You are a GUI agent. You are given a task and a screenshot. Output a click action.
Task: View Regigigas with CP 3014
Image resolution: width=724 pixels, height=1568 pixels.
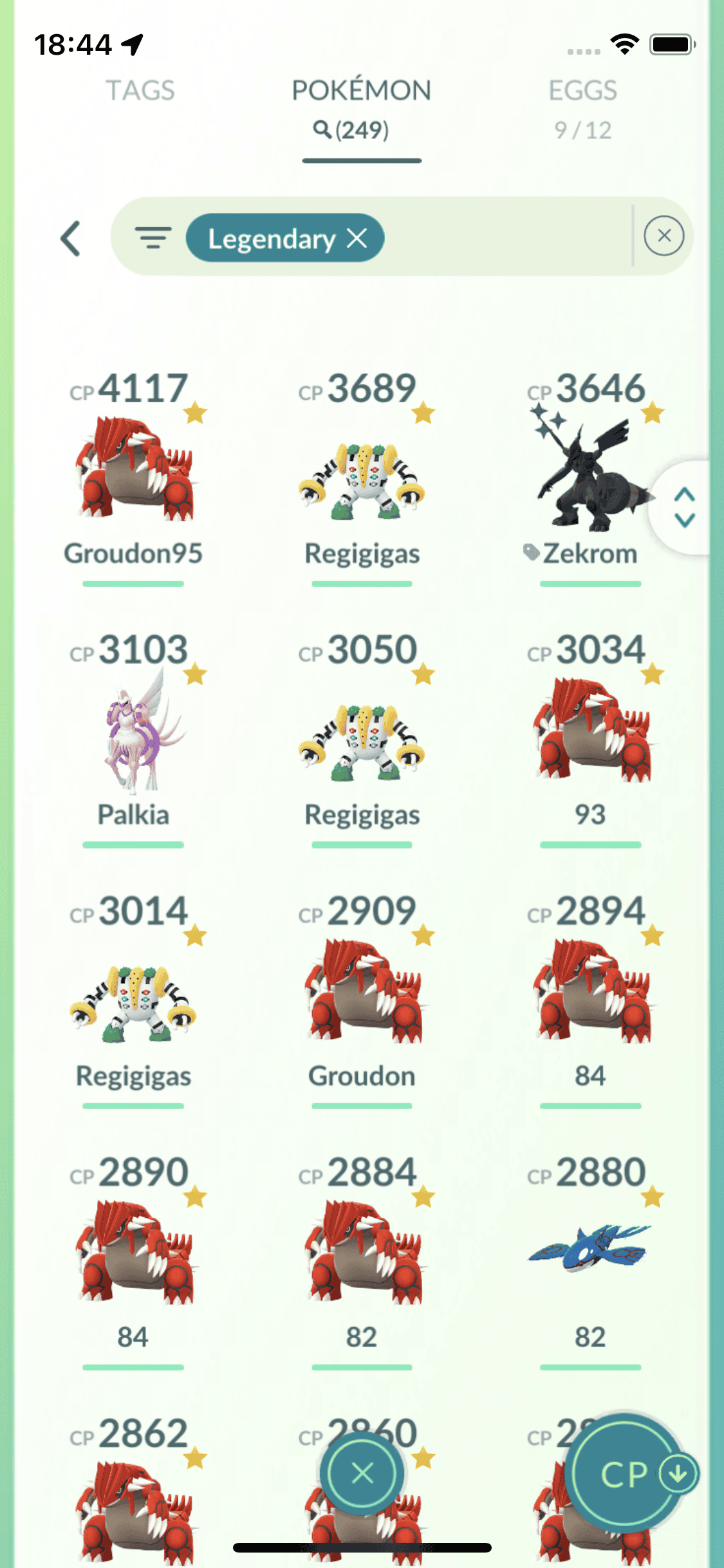tap(134, 1001)
